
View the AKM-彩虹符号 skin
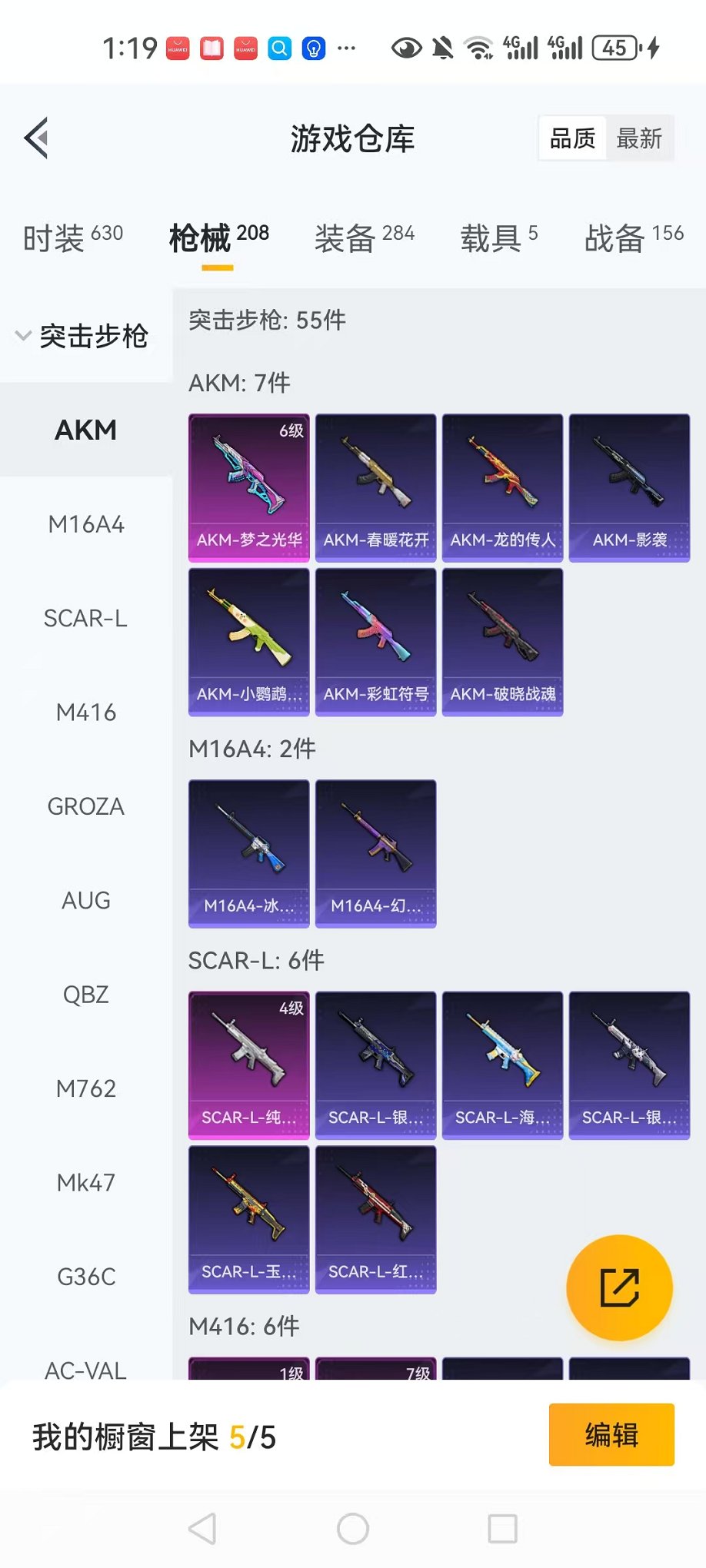(x=375, y=642)
